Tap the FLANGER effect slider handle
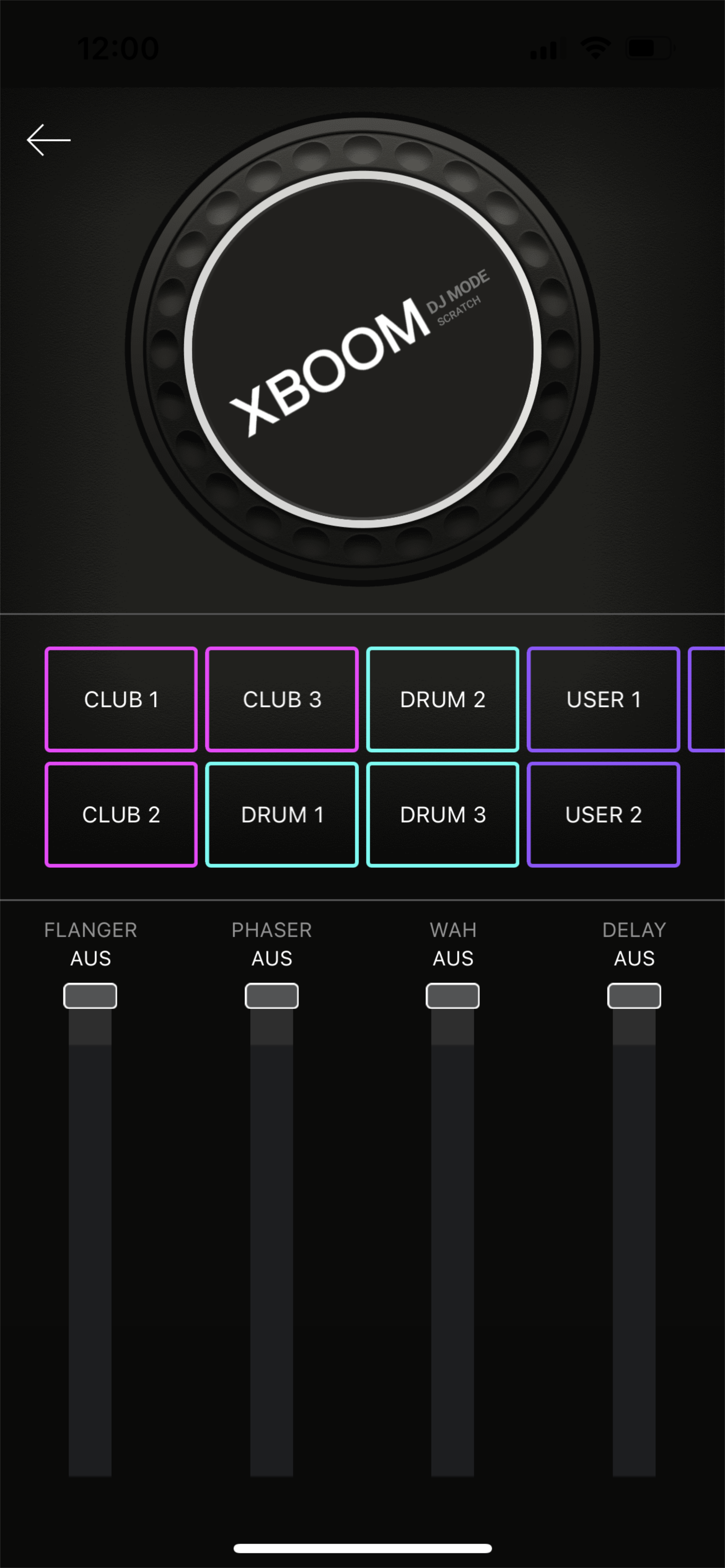This screenshot has height=1568, width=725. click(90, 996)
